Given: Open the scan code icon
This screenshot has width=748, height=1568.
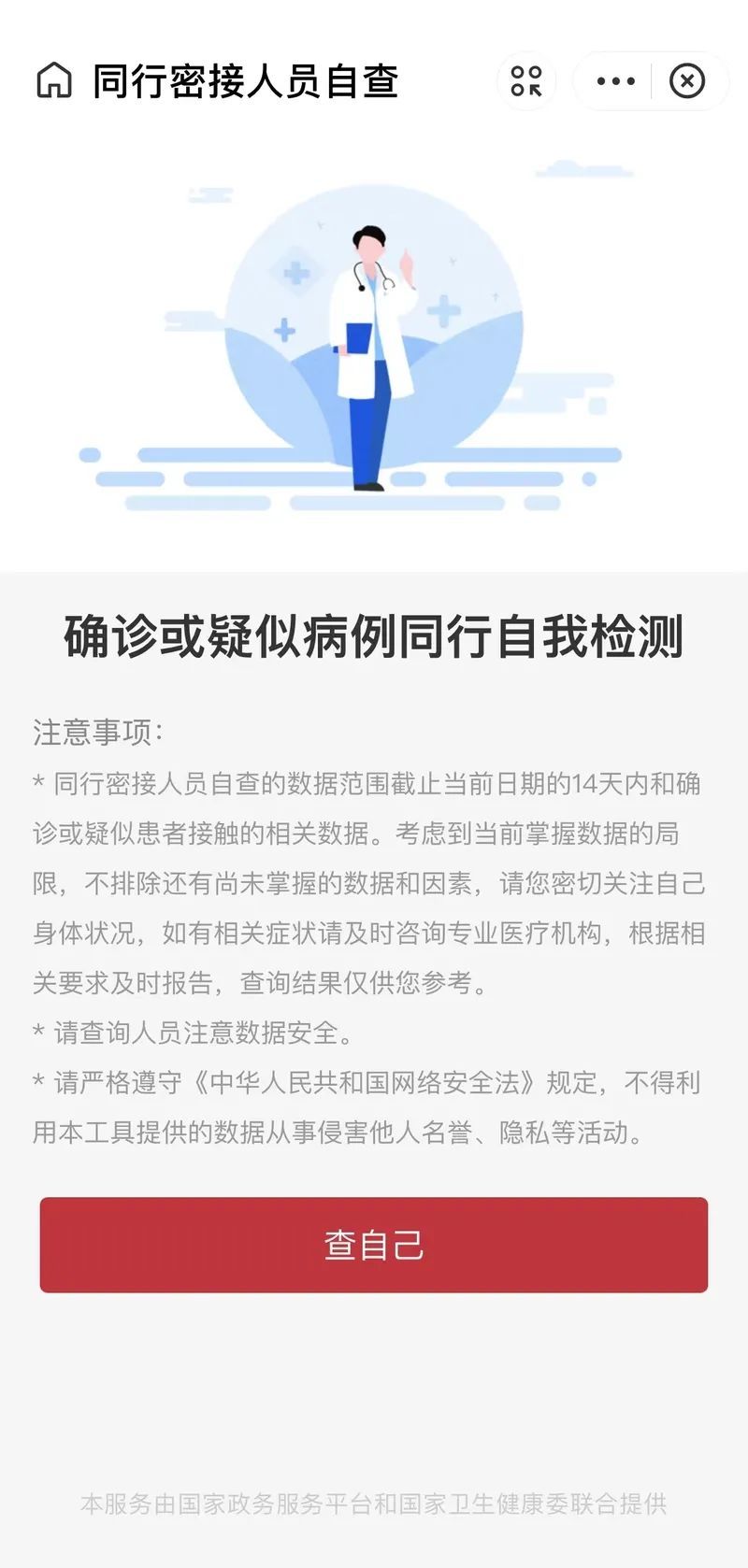Looking at the screenshot, I should click(526, 81).
